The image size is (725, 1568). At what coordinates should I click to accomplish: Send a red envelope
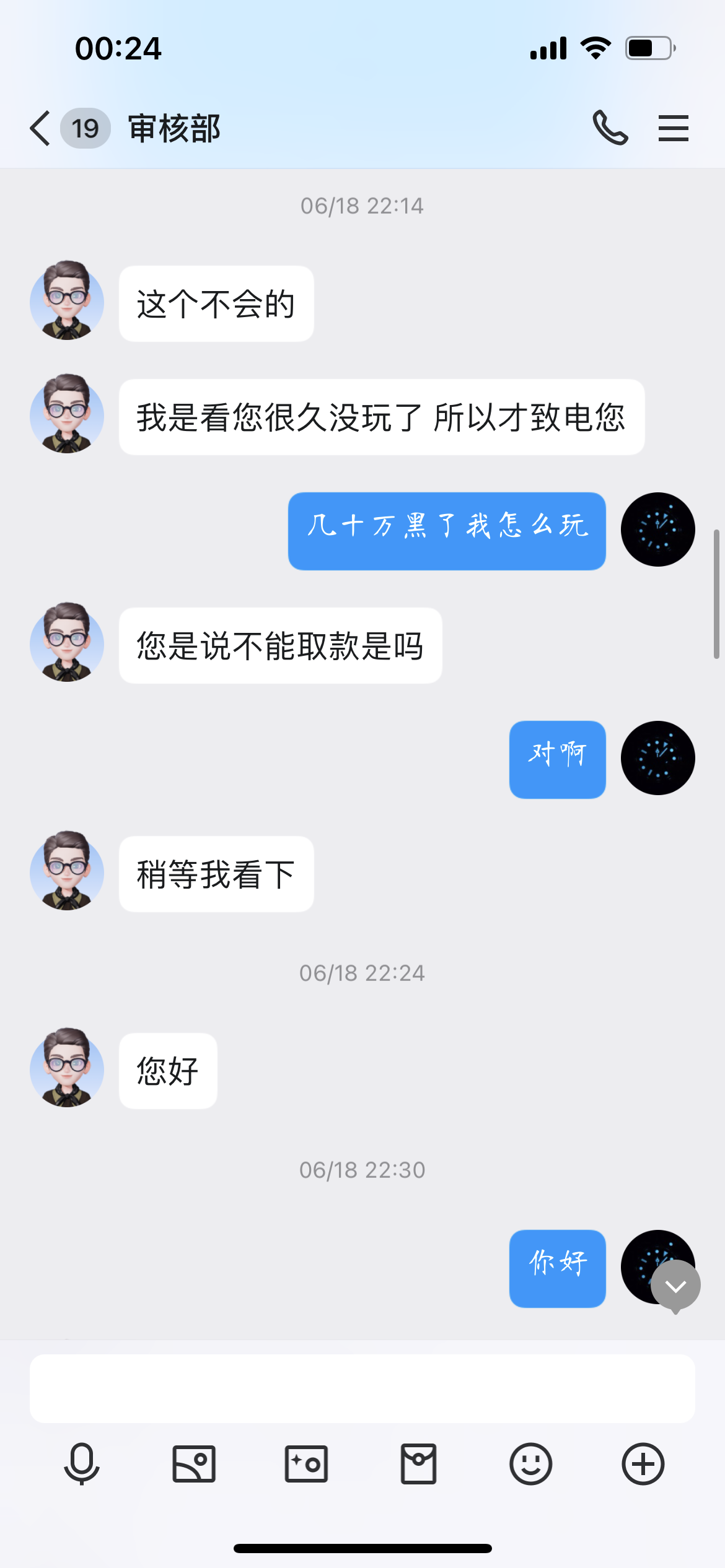pyautogui.click(x=419, y=1465)
